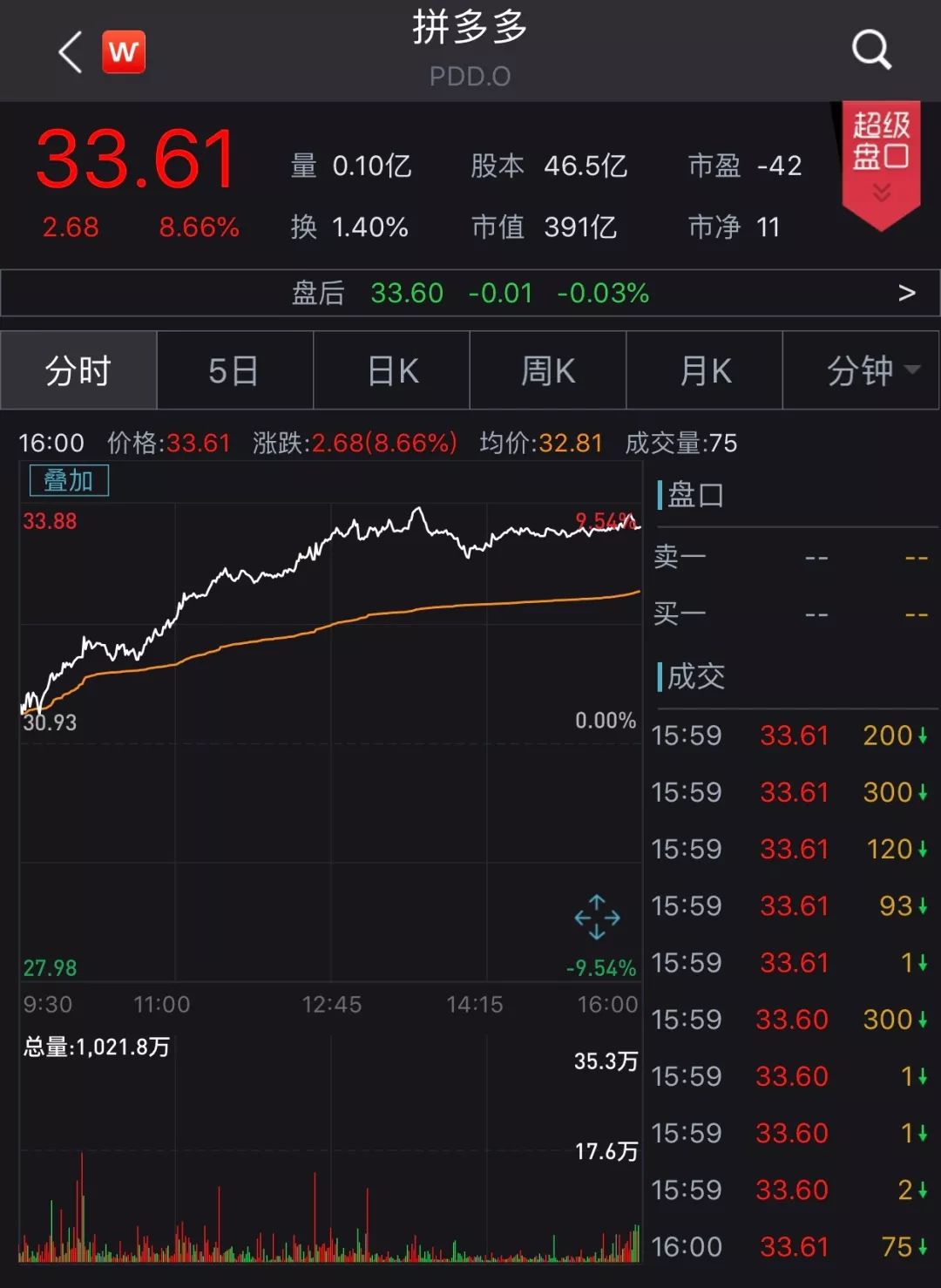Tap the red W icon

click(x=123, y=52)
